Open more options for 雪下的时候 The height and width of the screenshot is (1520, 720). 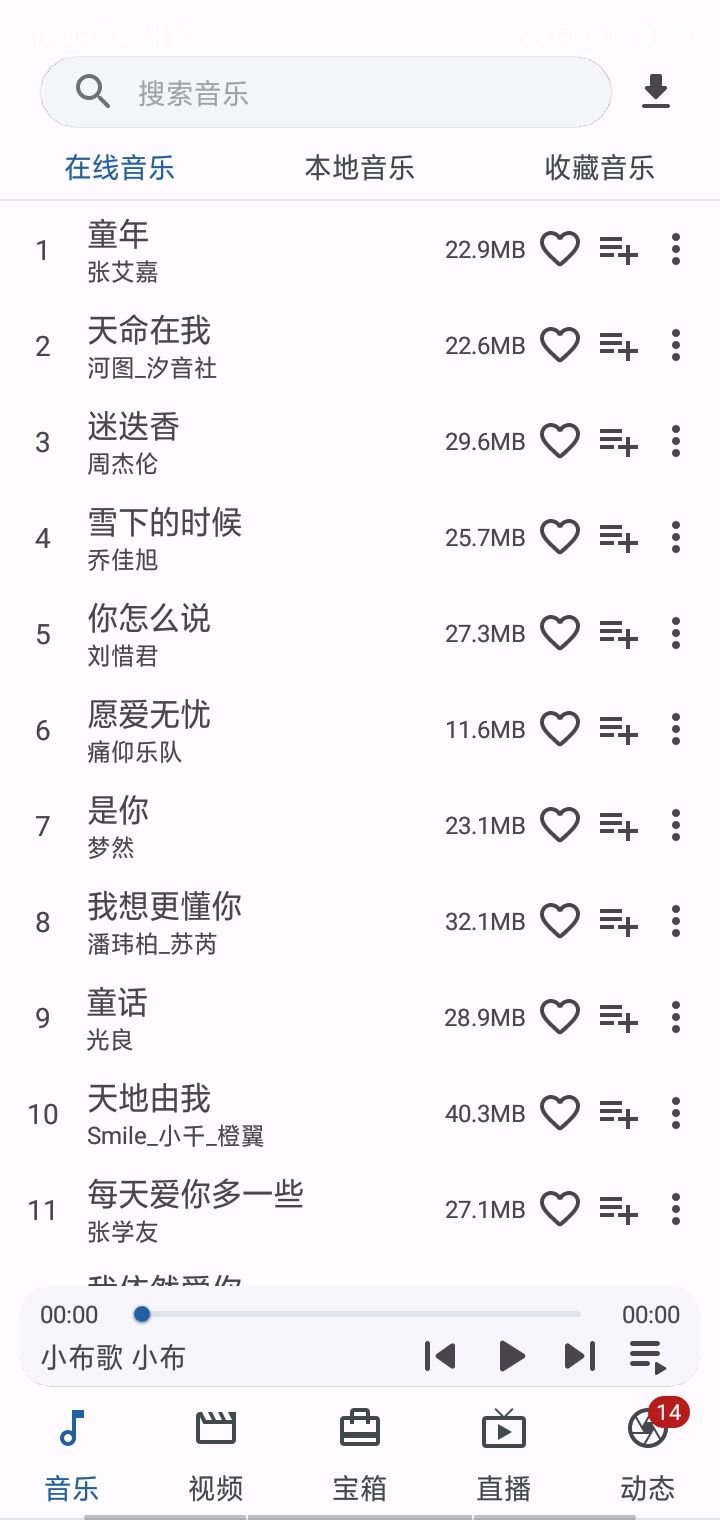pyautogui.click(x=676, y=538)
